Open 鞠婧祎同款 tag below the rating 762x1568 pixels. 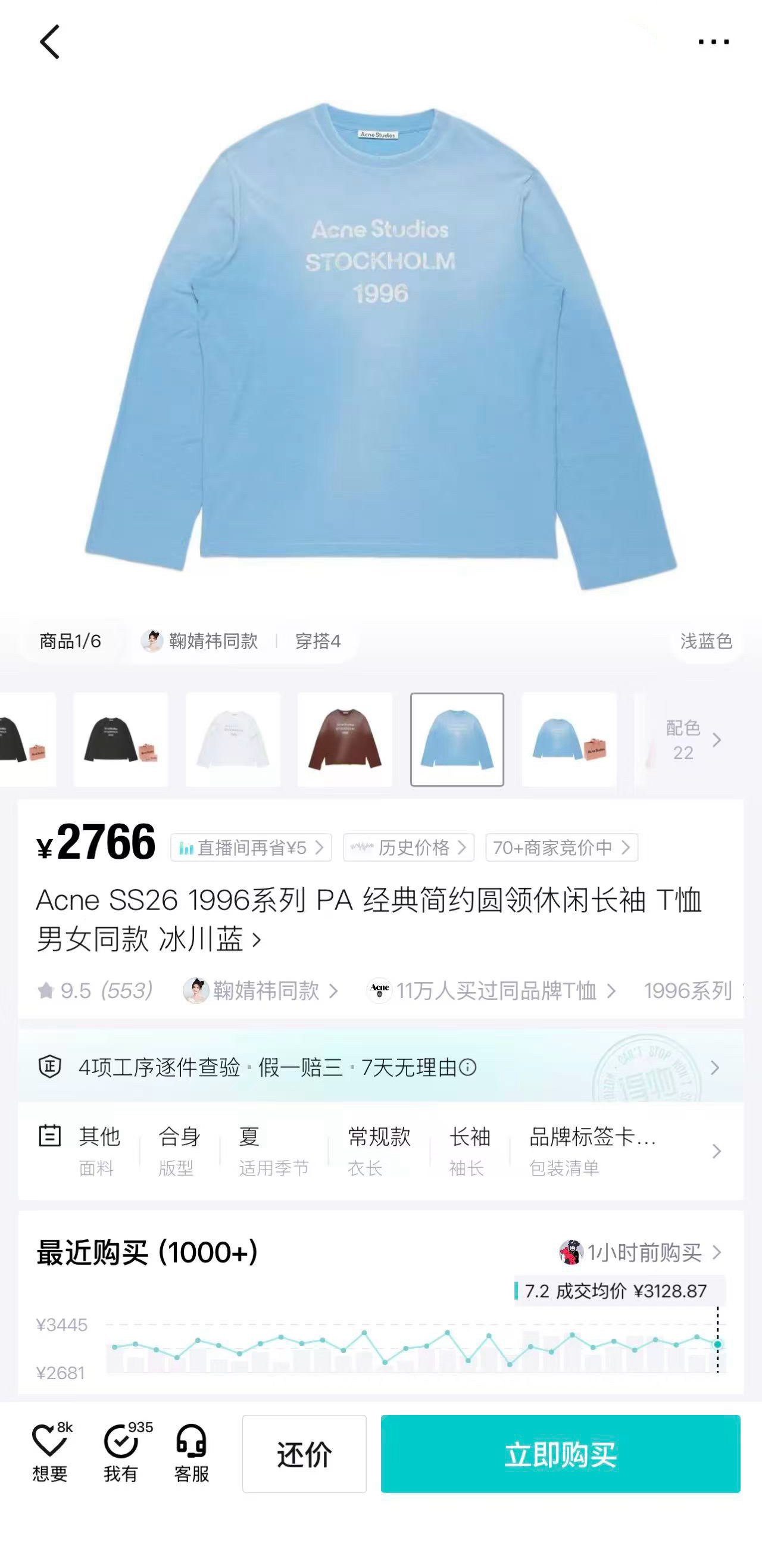[x=261, y=991]
